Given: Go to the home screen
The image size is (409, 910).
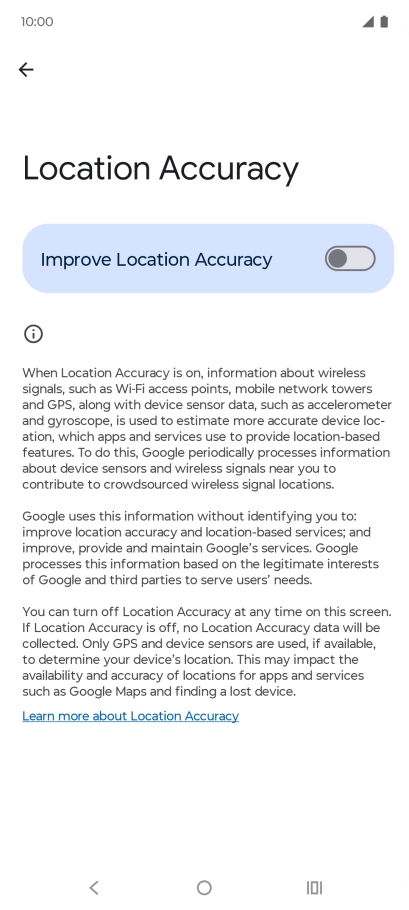Looking at the screenshot, I should point(204,887).
